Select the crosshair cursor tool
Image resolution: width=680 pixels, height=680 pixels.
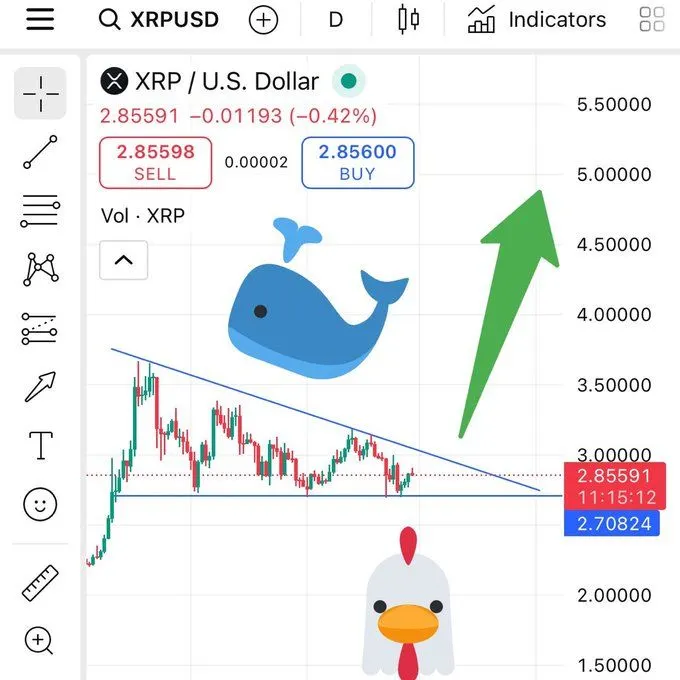pyautogui.click(x=40, y=93)
